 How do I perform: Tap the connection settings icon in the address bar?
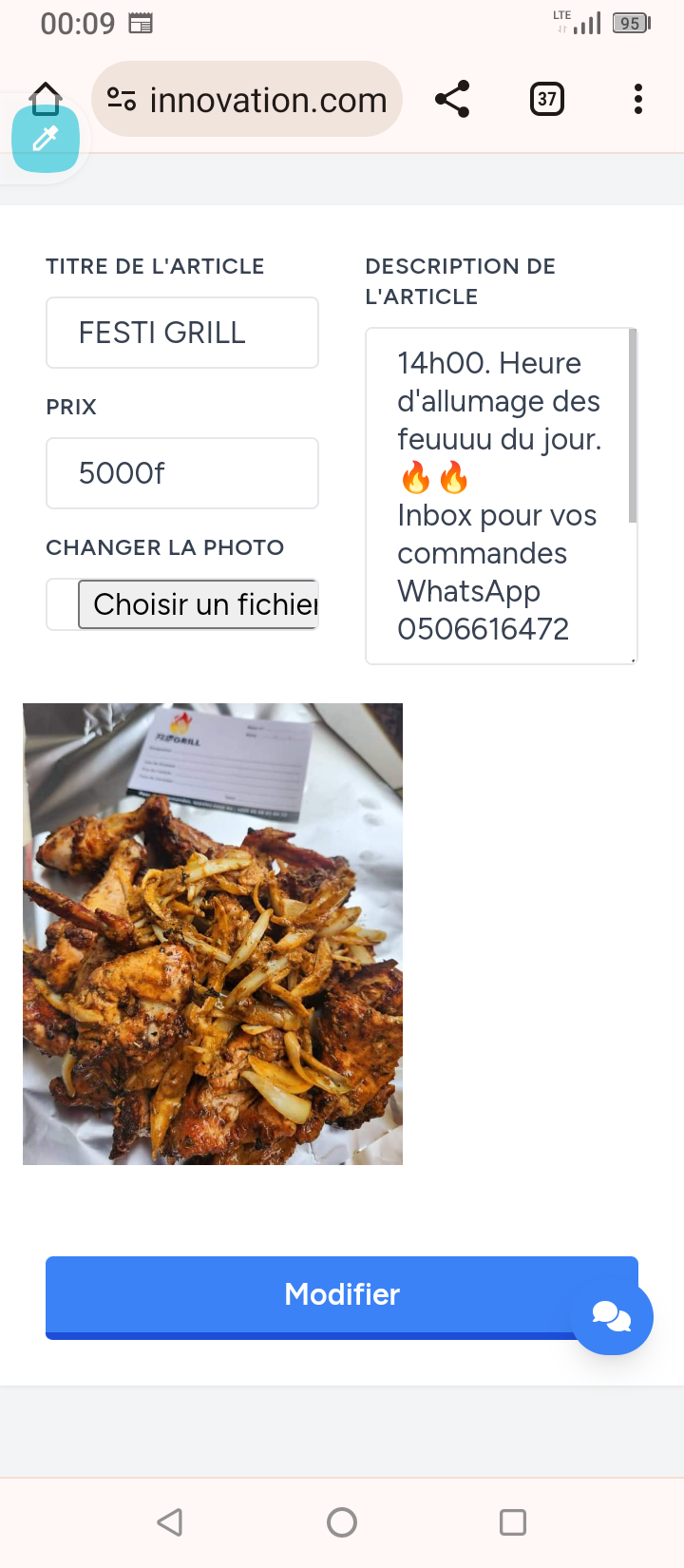(x=123, y=98)
